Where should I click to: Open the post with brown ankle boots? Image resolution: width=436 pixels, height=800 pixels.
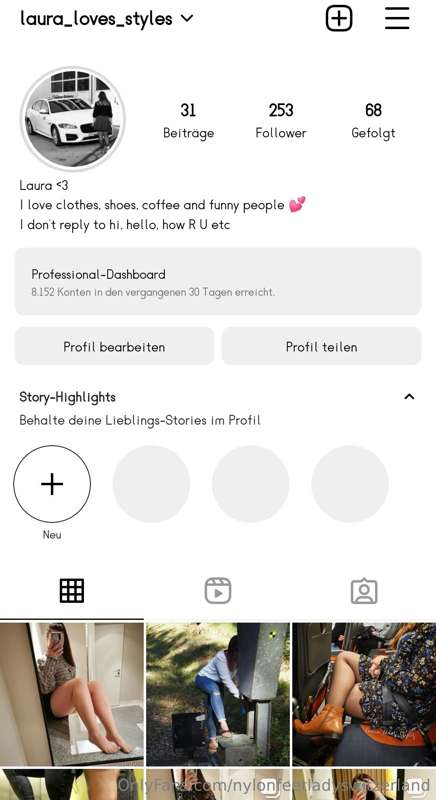(364, 694)
